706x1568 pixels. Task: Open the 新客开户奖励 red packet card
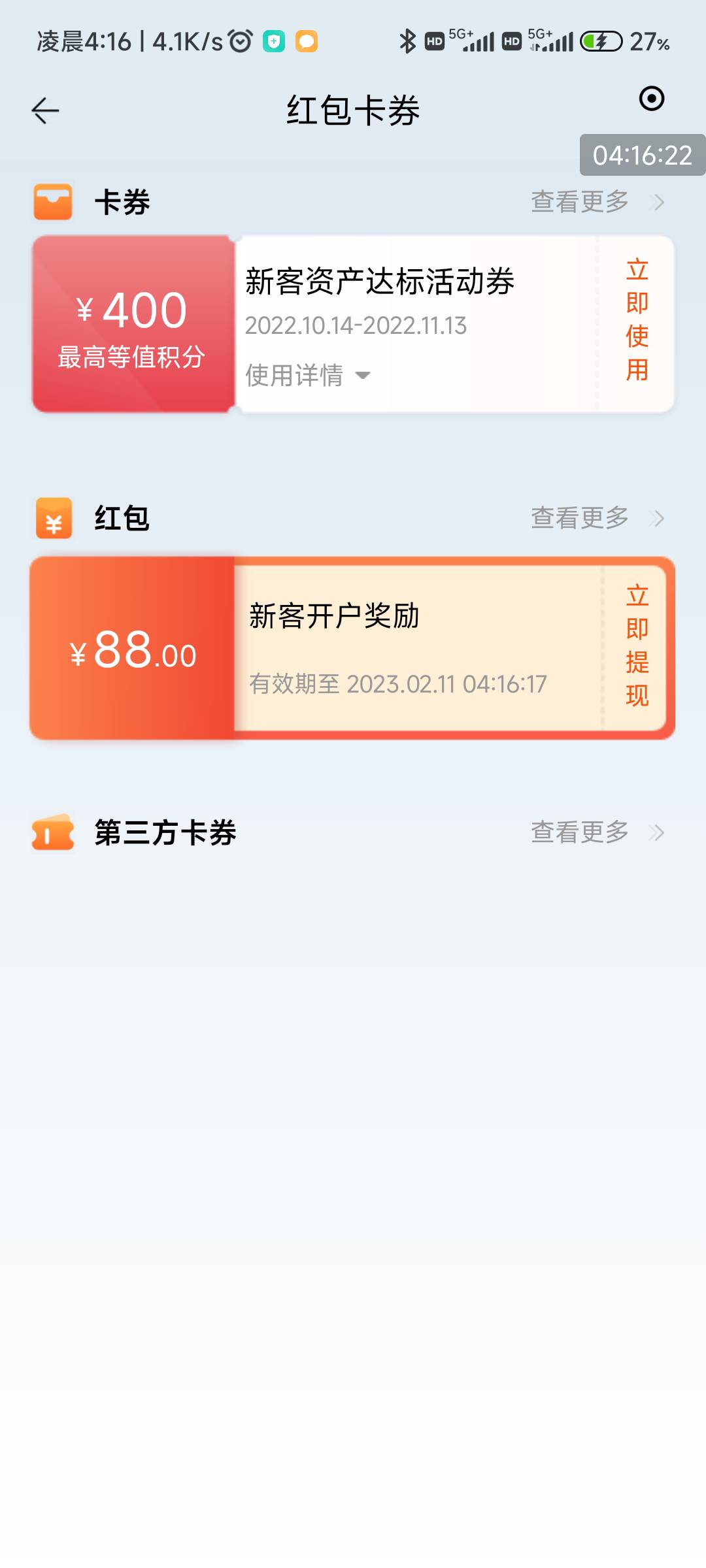point(352,648)
